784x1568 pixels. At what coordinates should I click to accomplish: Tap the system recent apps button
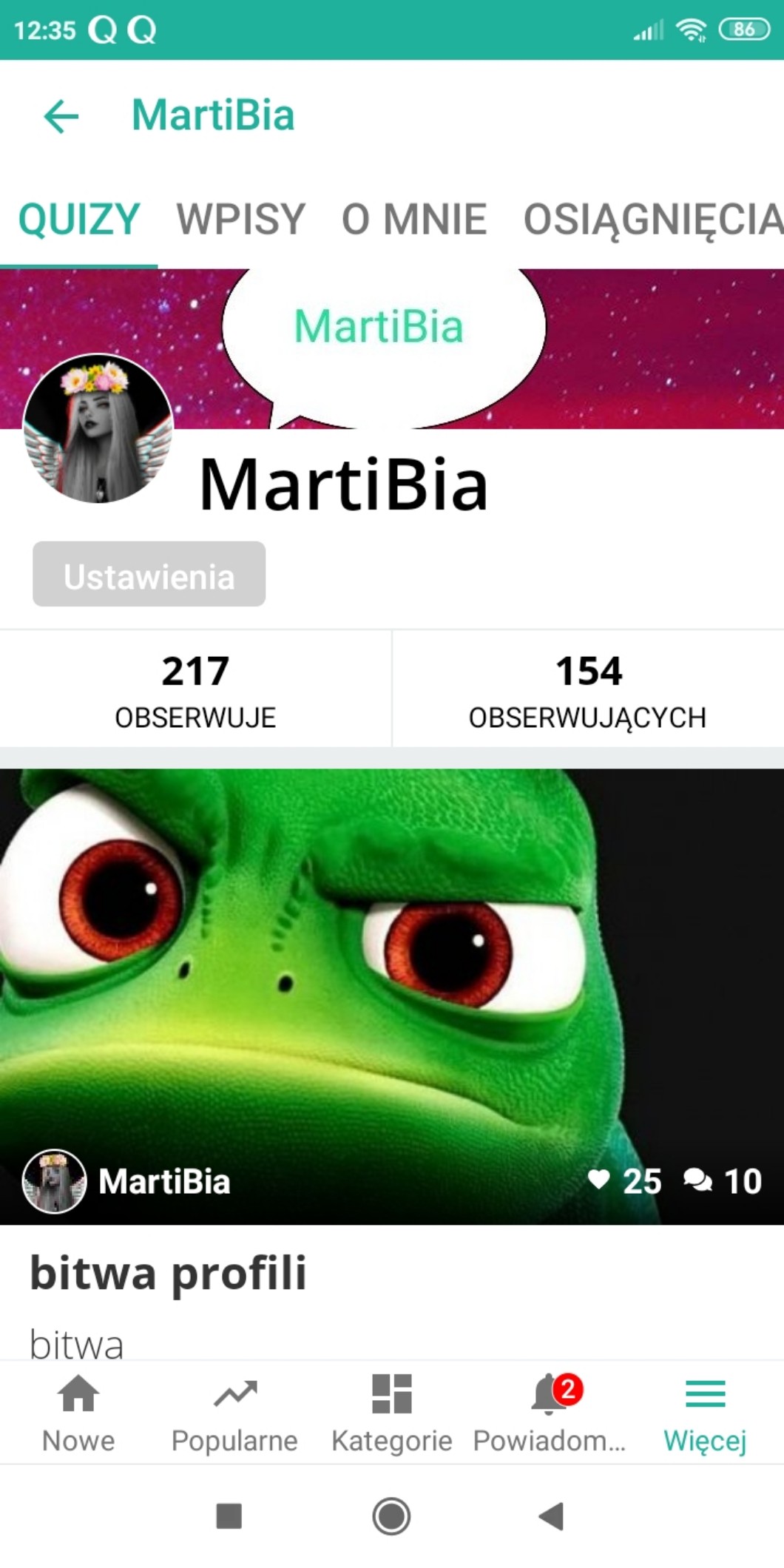click(229, 1516)
